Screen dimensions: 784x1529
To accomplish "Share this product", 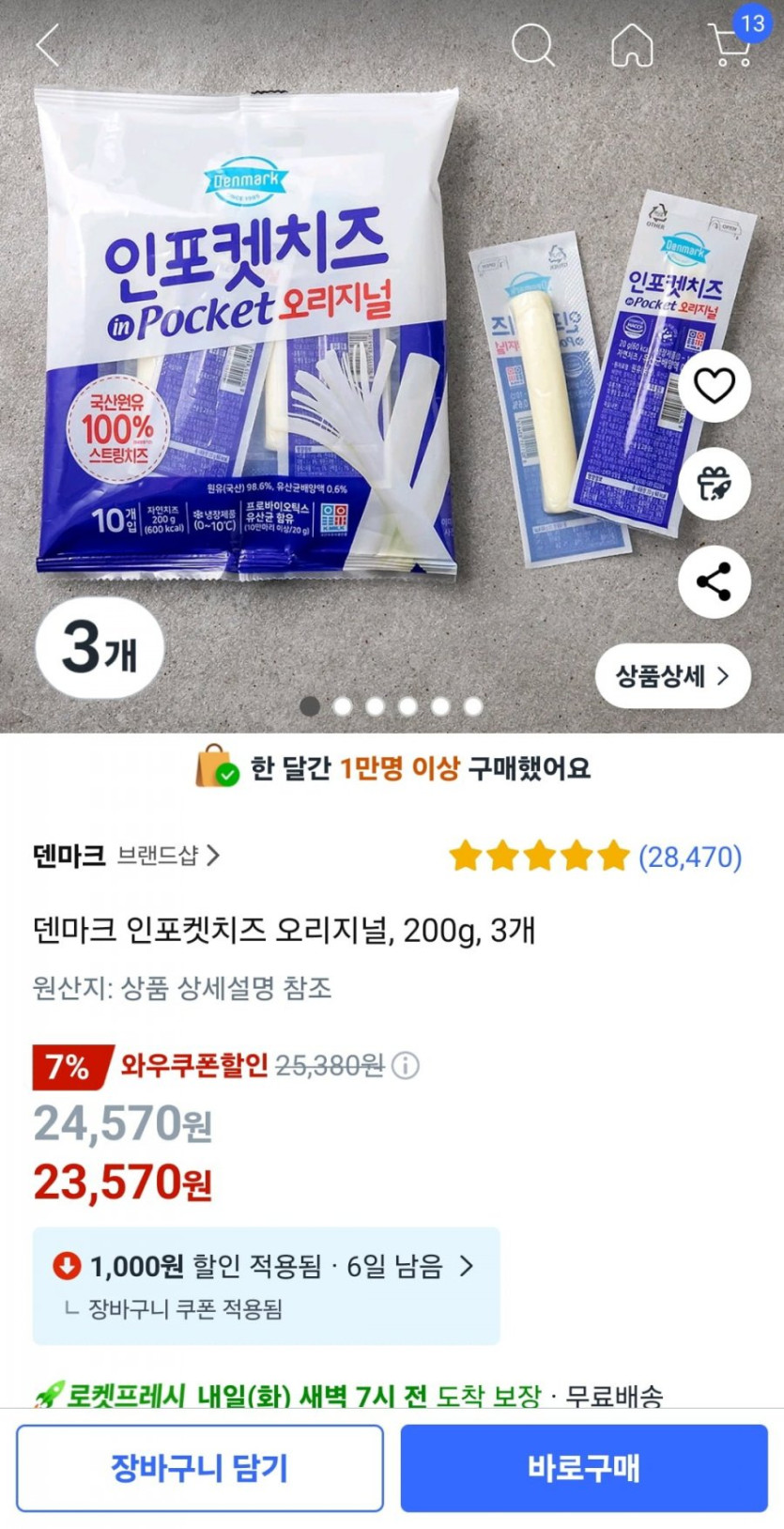I will coord(714,582).
